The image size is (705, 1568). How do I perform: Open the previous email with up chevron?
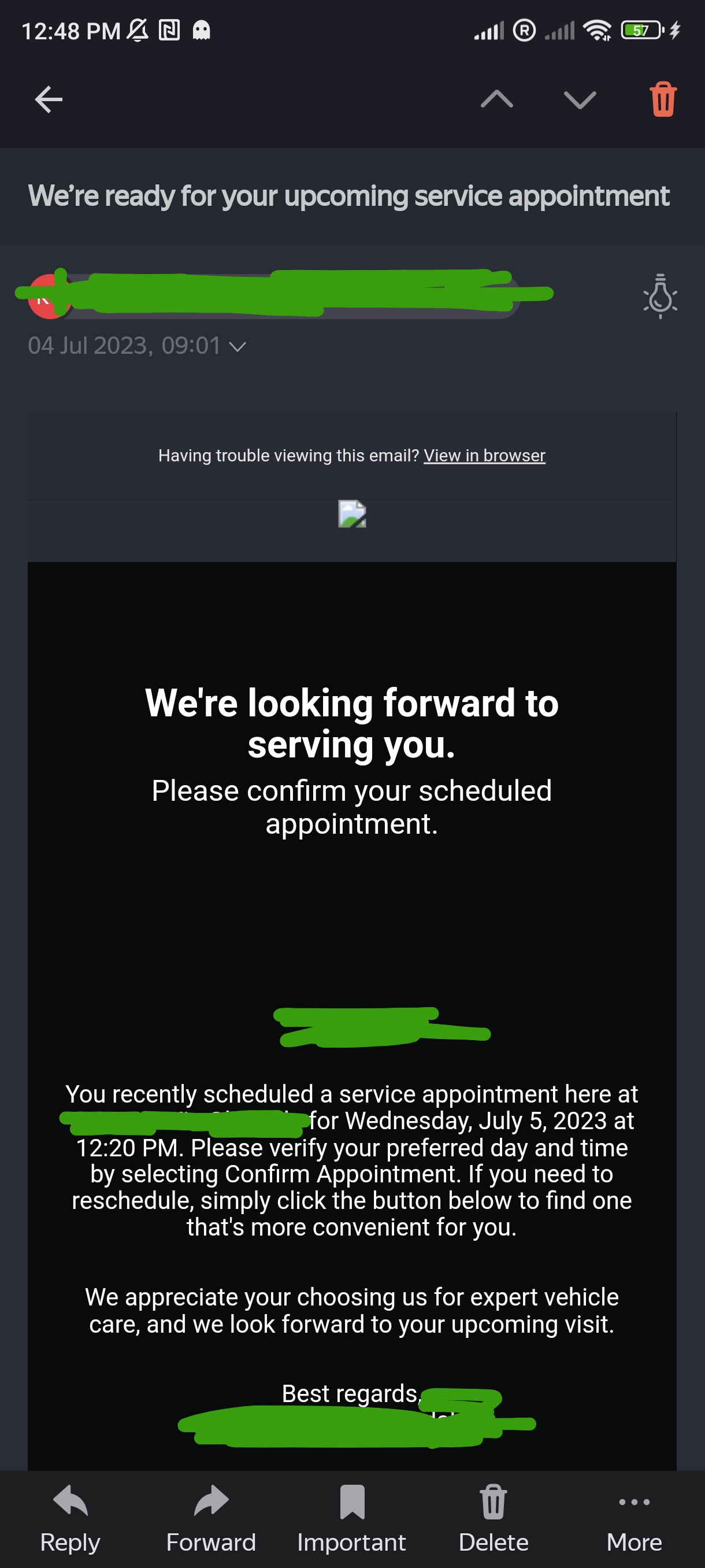(496, 99)
